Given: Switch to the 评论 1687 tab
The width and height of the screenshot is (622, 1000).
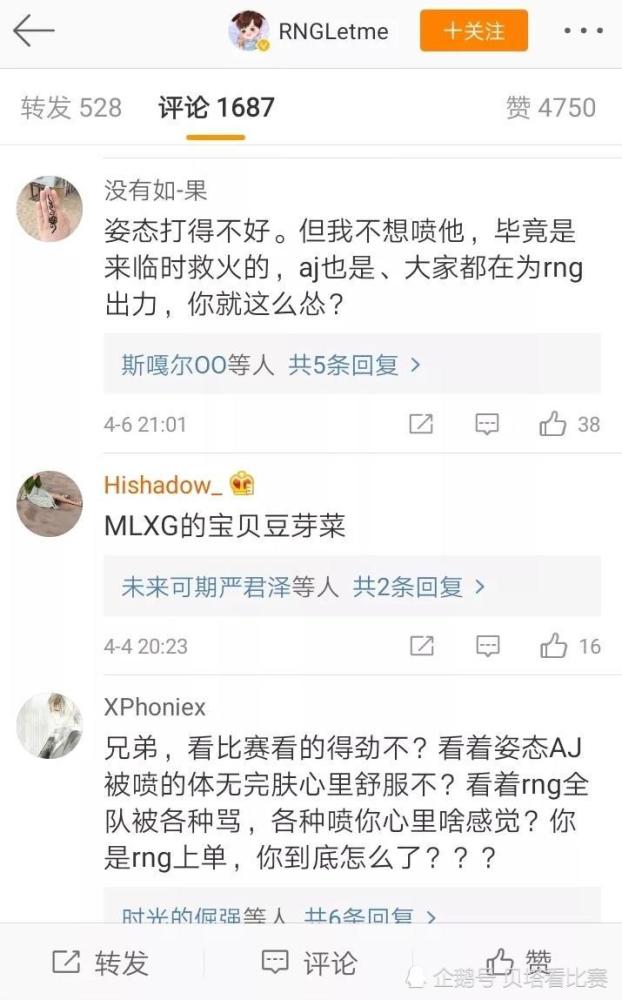Looking at the screenshot, I should [x=216, y=107].
